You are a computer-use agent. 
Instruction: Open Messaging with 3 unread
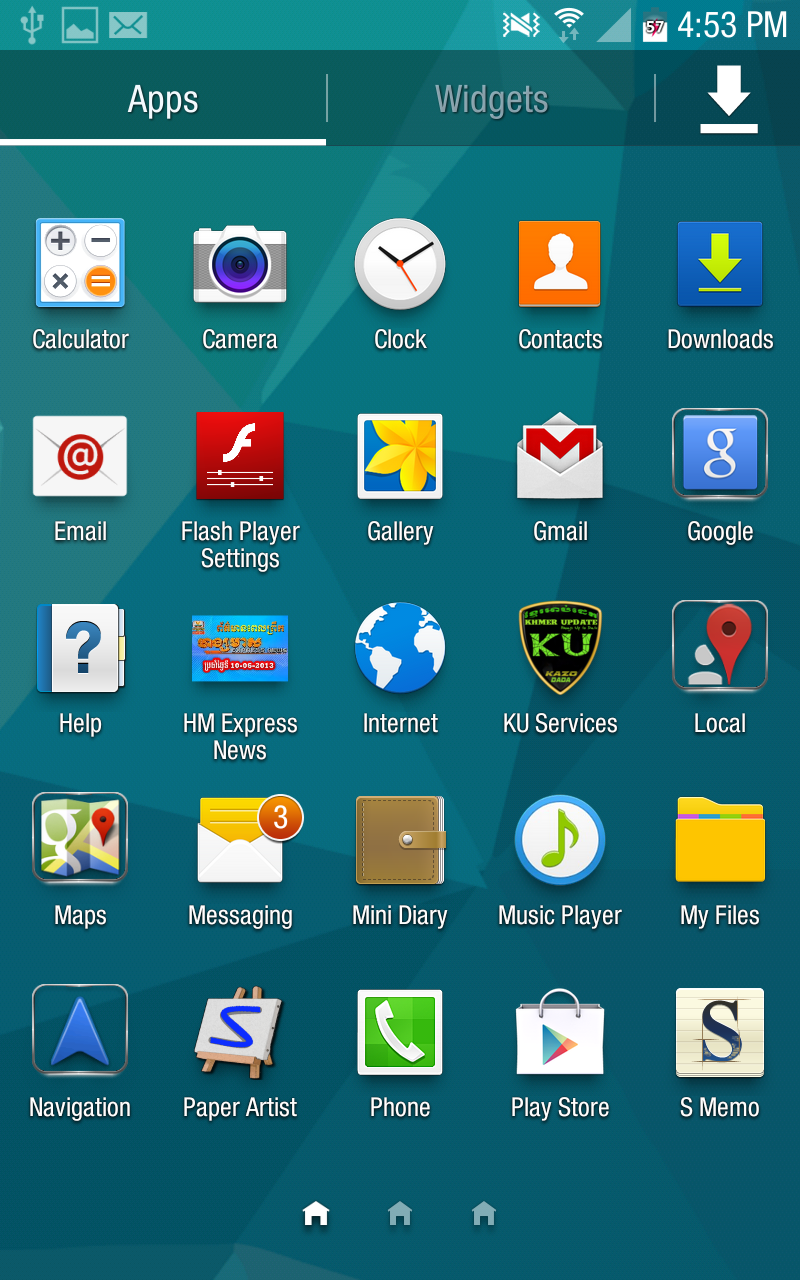click(x=240, y=840)
